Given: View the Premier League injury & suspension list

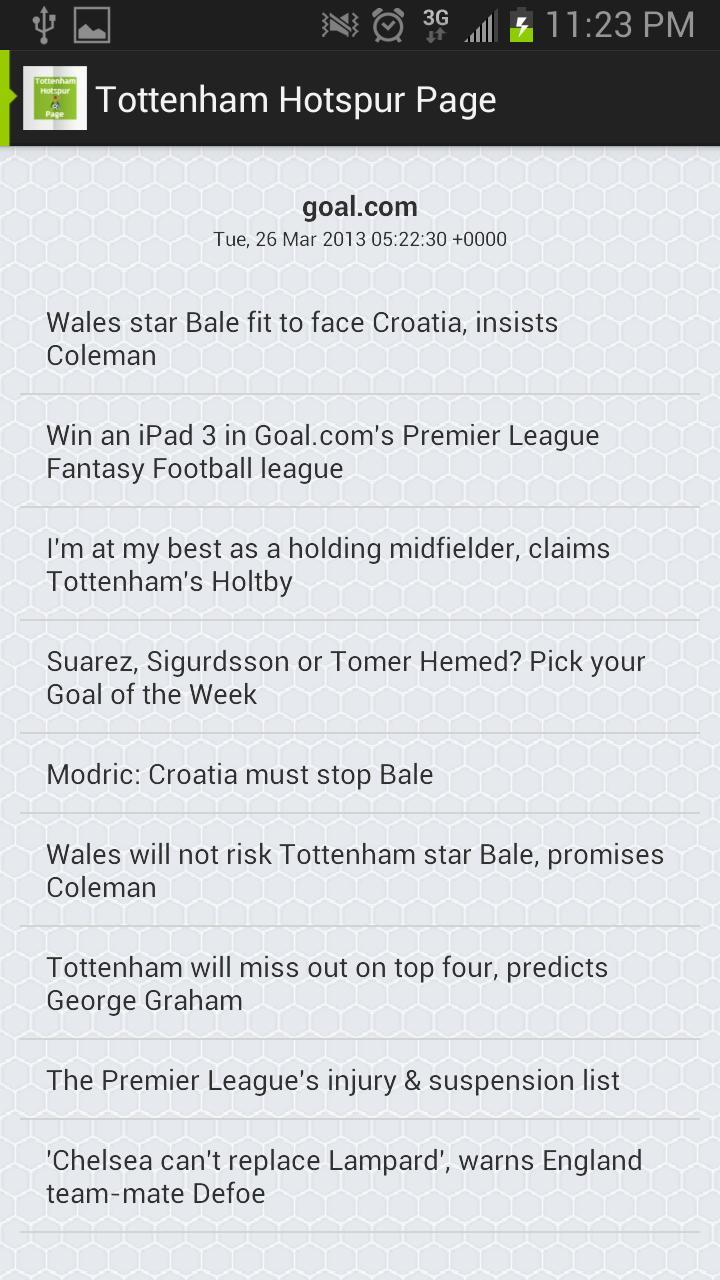Looking at the screenshot, I should [x=332, y=1080].
